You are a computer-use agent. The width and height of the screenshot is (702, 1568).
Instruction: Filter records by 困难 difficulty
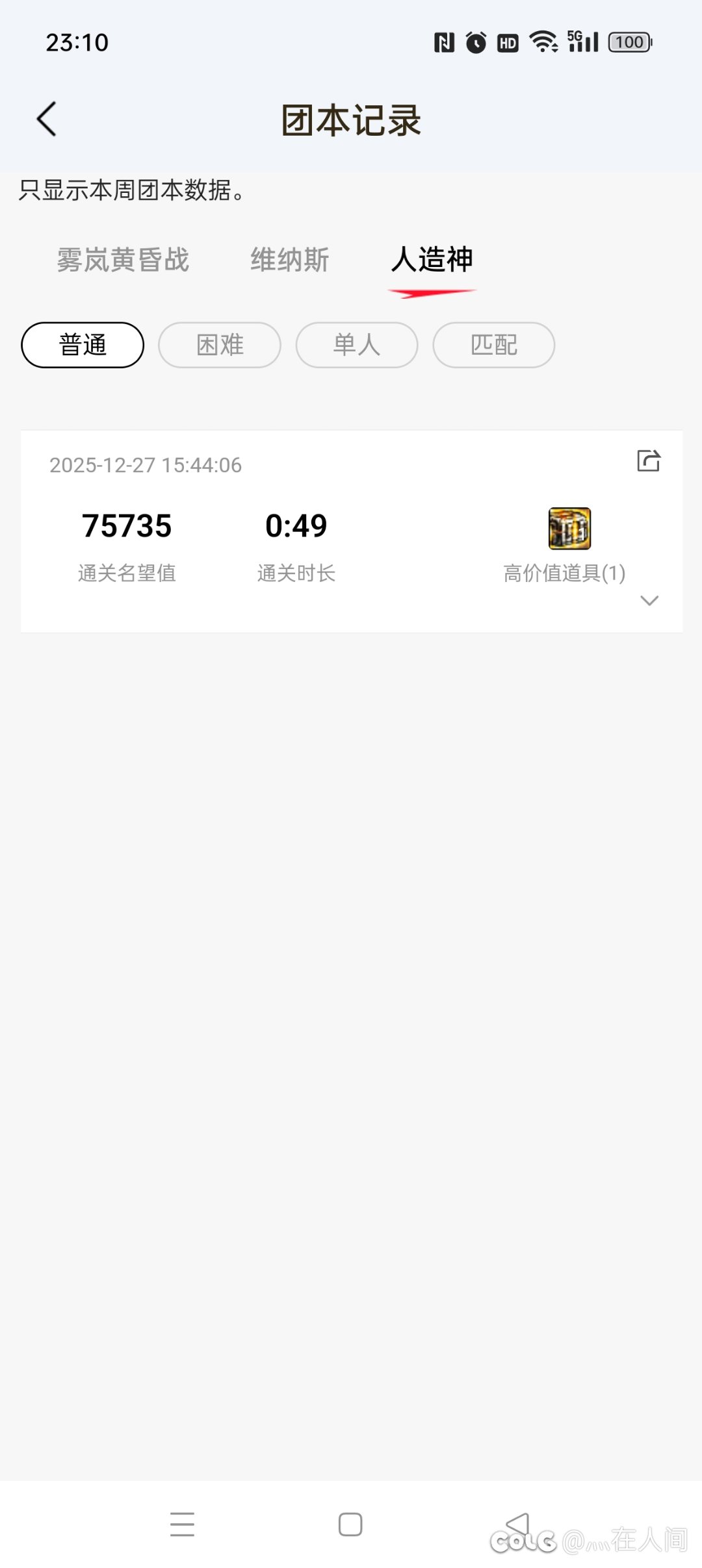click(220, 345)
